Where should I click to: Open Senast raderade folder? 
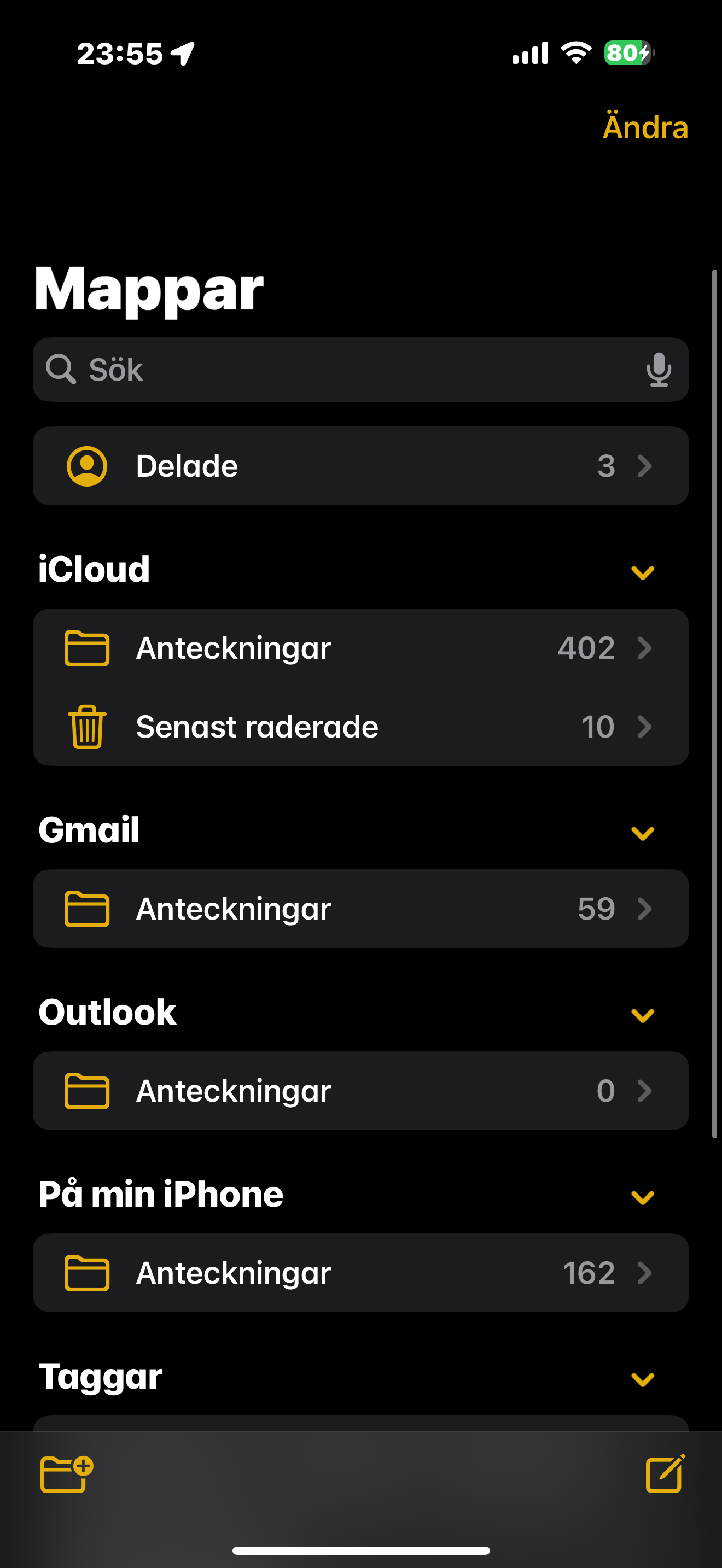click(x=360, y=726)
